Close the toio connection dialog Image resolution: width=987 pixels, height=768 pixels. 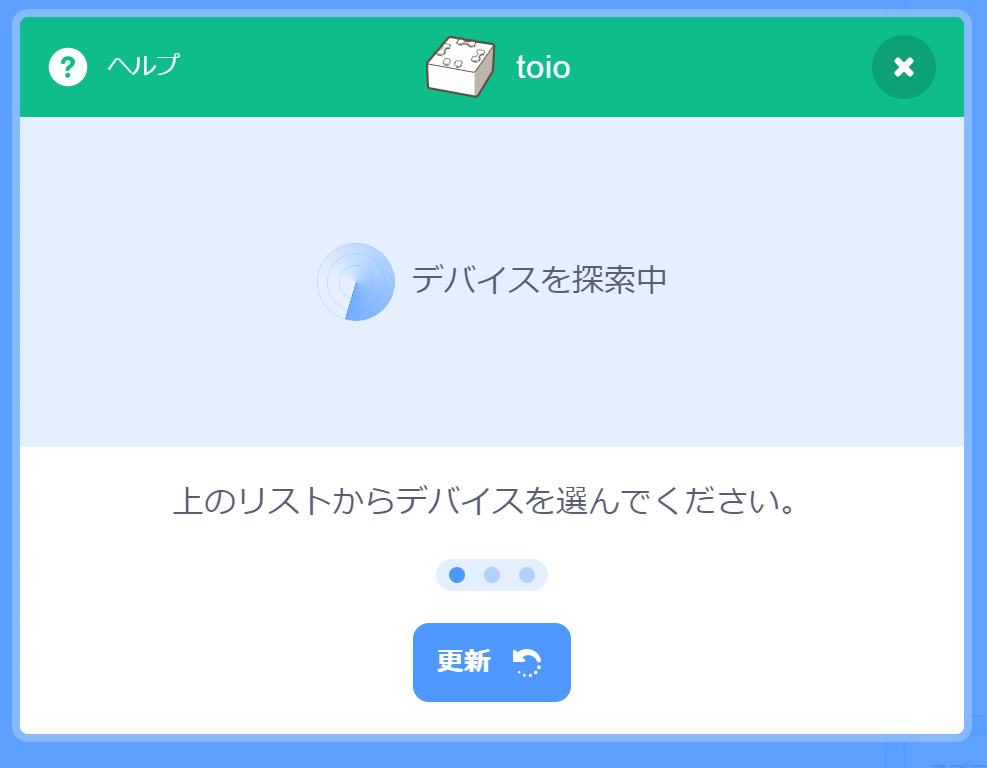(903, 67)
